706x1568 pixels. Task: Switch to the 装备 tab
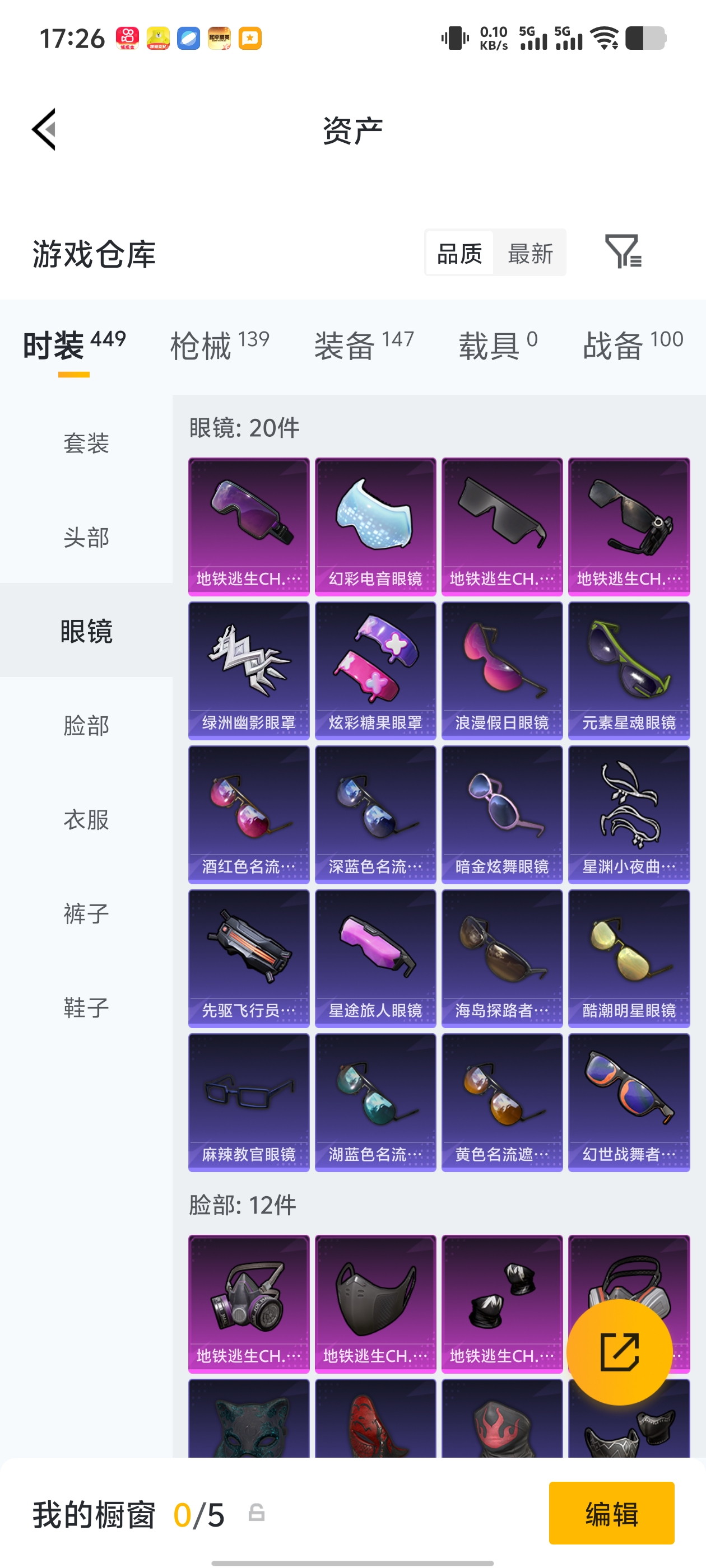[364, 345]
